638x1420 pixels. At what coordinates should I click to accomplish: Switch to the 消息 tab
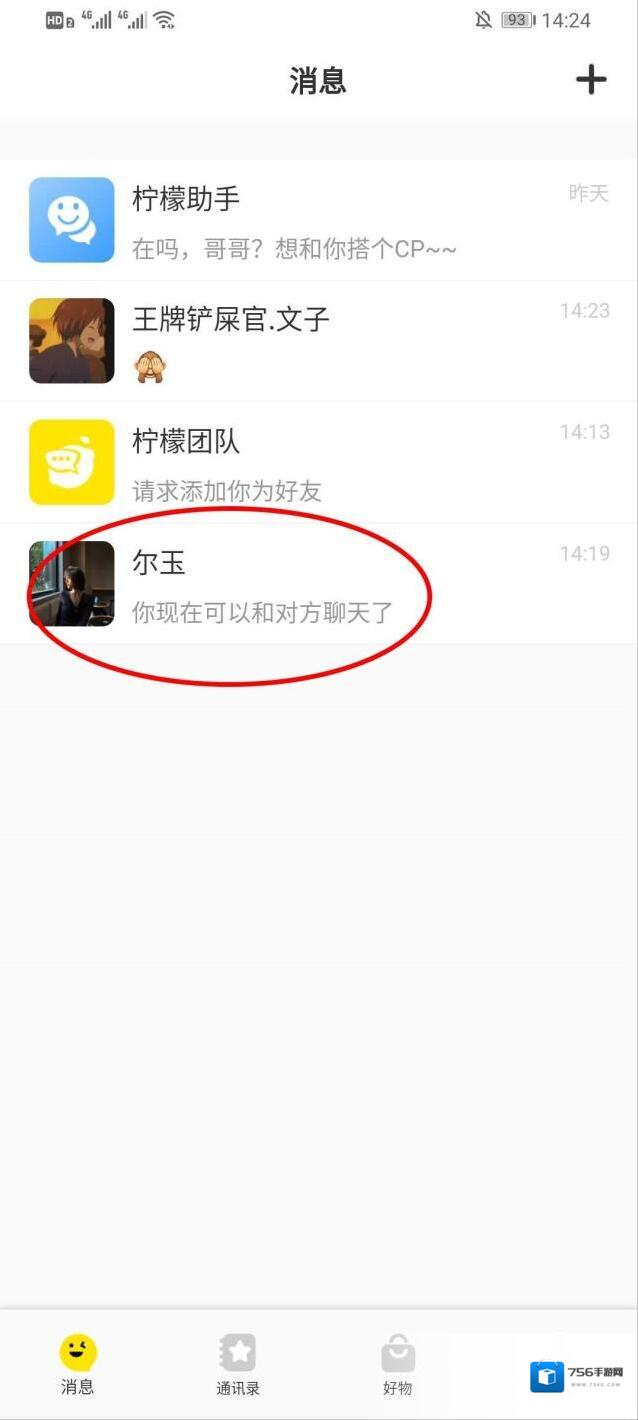[x=78, y=1364]
